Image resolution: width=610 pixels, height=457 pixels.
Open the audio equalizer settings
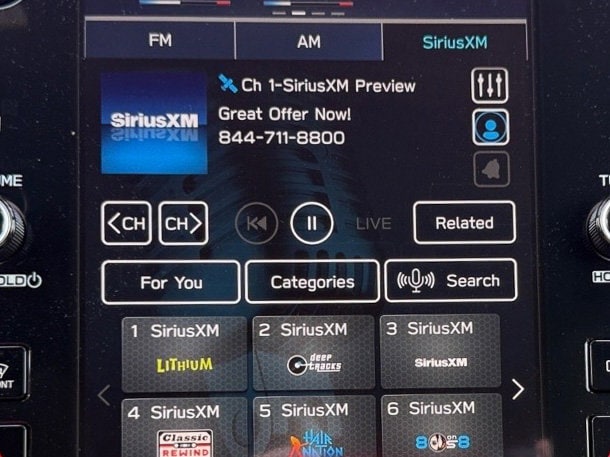pyautogui.click(x=490, y=86)
